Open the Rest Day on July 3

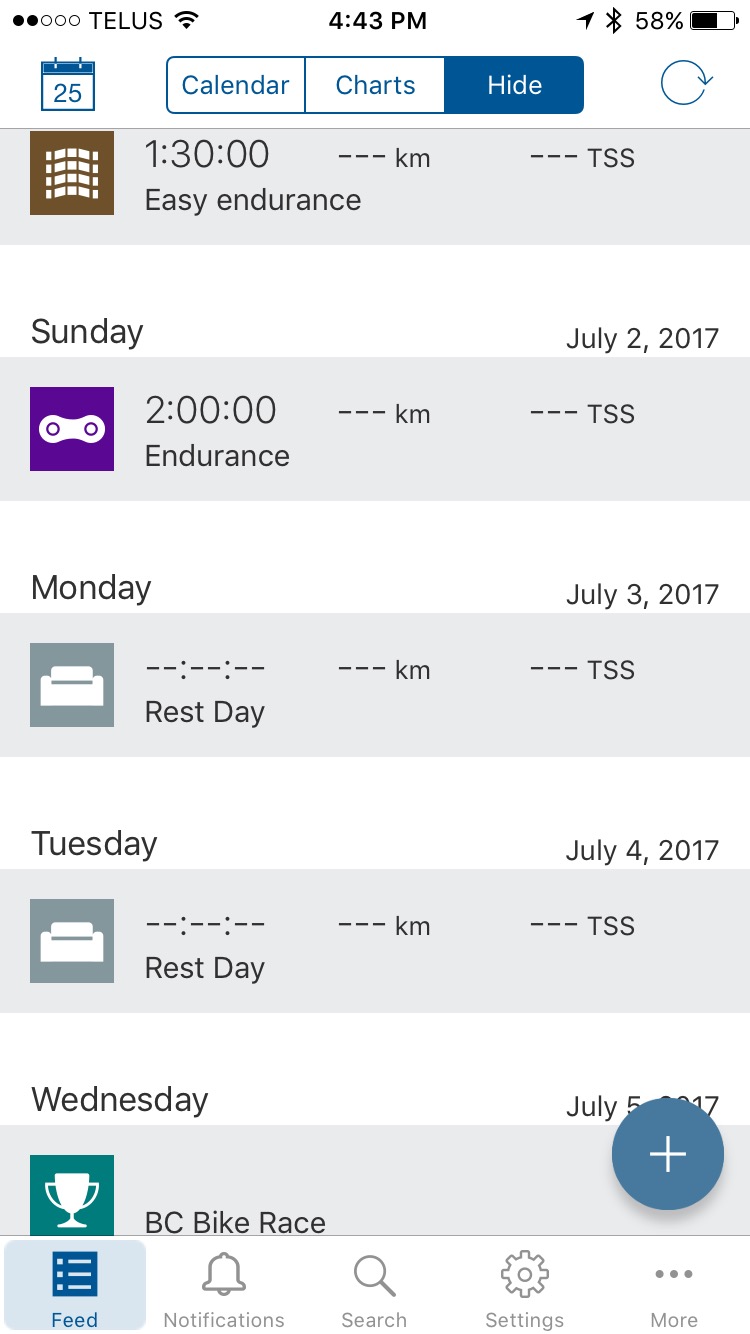point(375,685)
